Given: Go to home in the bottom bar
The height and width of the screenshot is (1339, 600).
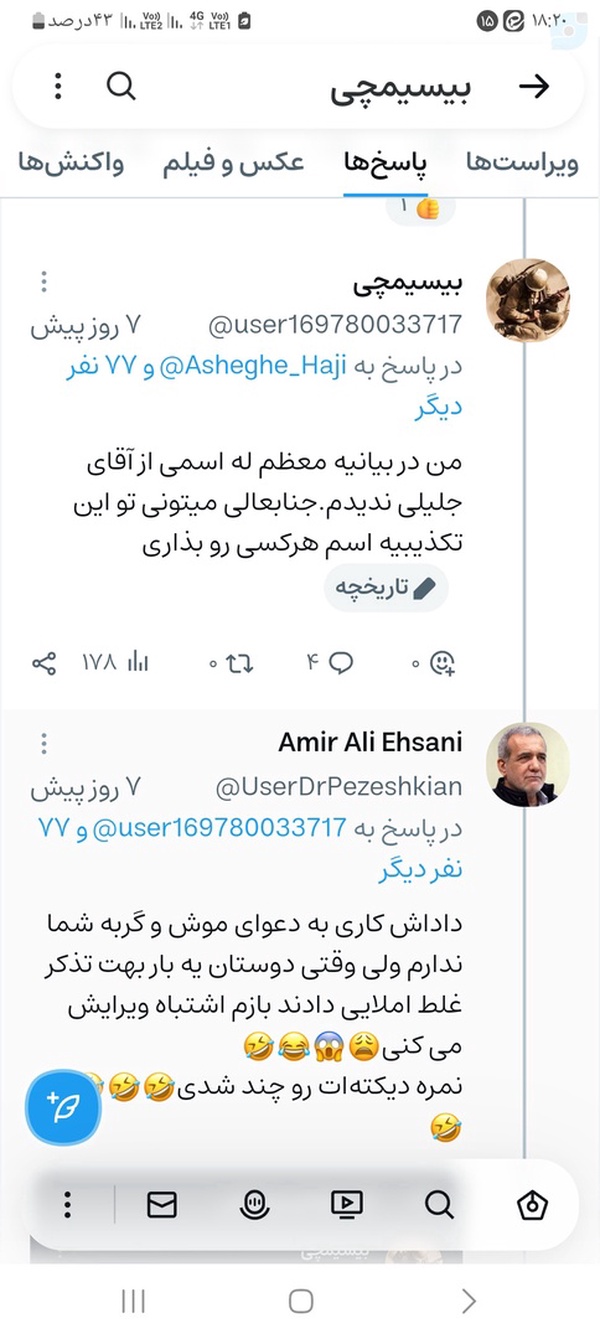Looking at the screenshot, I should coord(531,1206).
